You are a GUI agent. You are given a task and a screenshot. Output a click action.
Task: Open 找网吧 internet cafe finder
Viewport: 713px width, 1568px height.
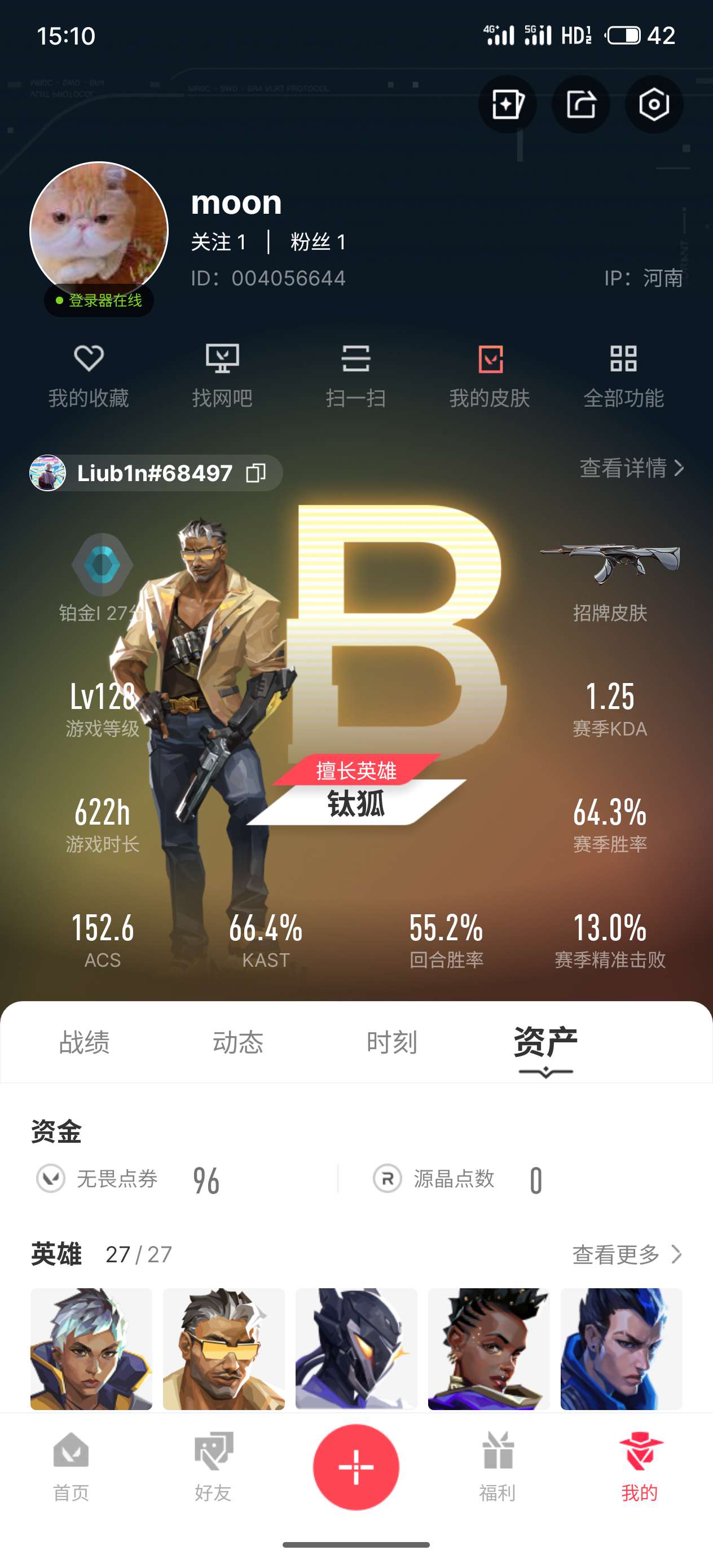coord(222,376)
